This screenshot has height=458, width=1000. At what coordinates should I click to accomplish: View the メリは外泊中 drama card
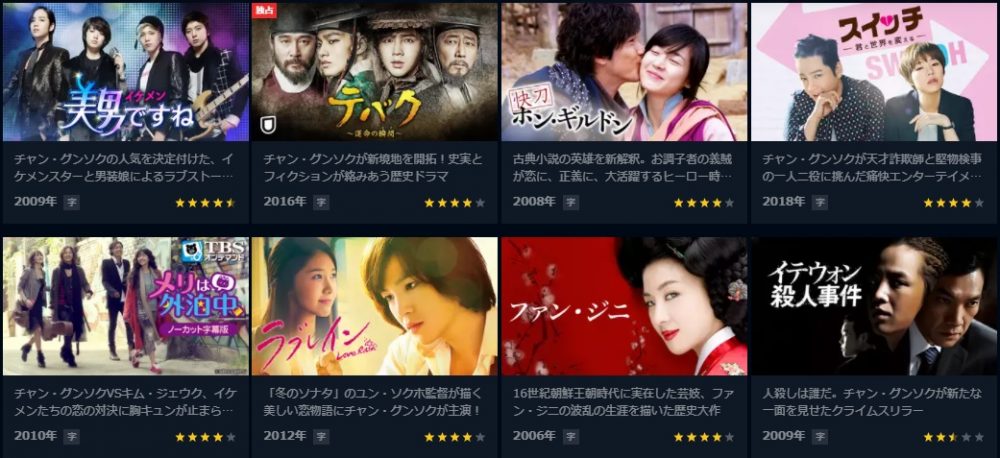click(125, 306)
